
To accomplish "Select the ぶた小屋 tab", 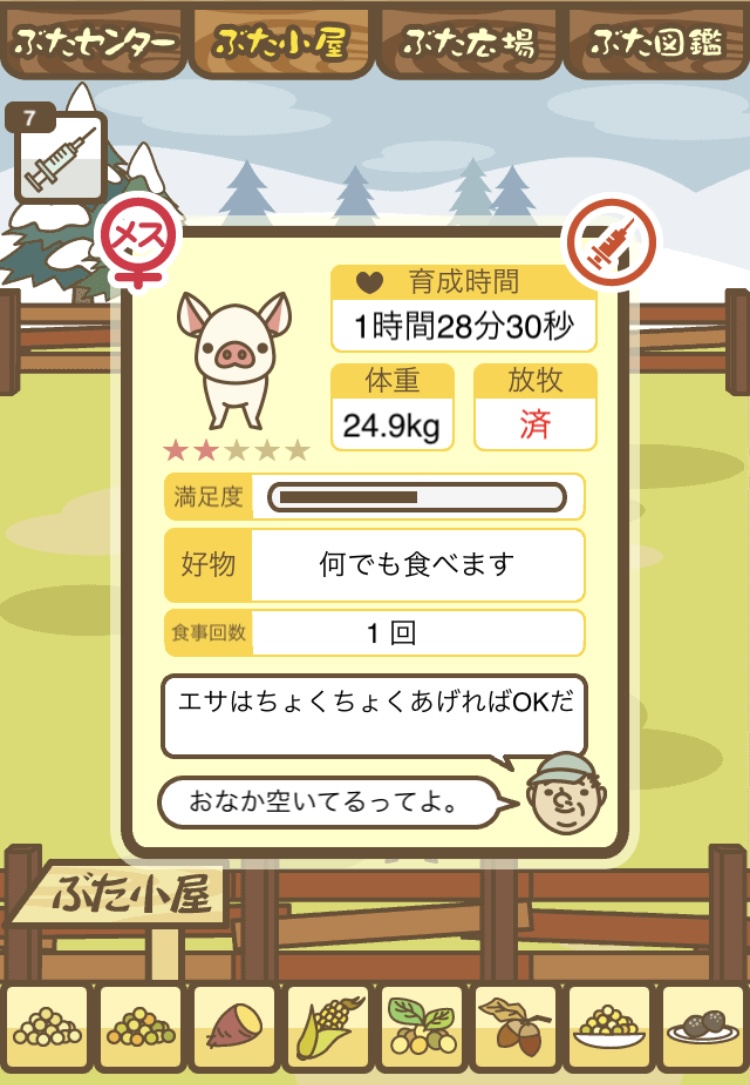I will 281,43.
